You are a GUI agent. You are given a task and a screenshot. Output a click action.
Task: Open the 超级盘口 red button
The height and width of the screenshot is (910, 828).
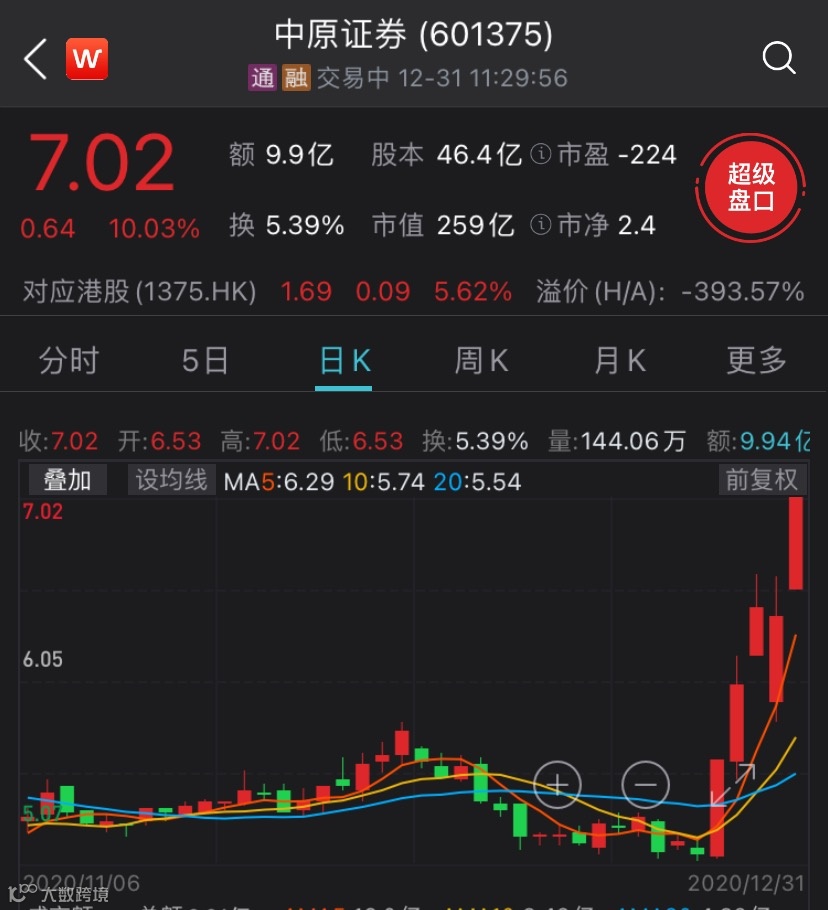[x=750, y=187]
